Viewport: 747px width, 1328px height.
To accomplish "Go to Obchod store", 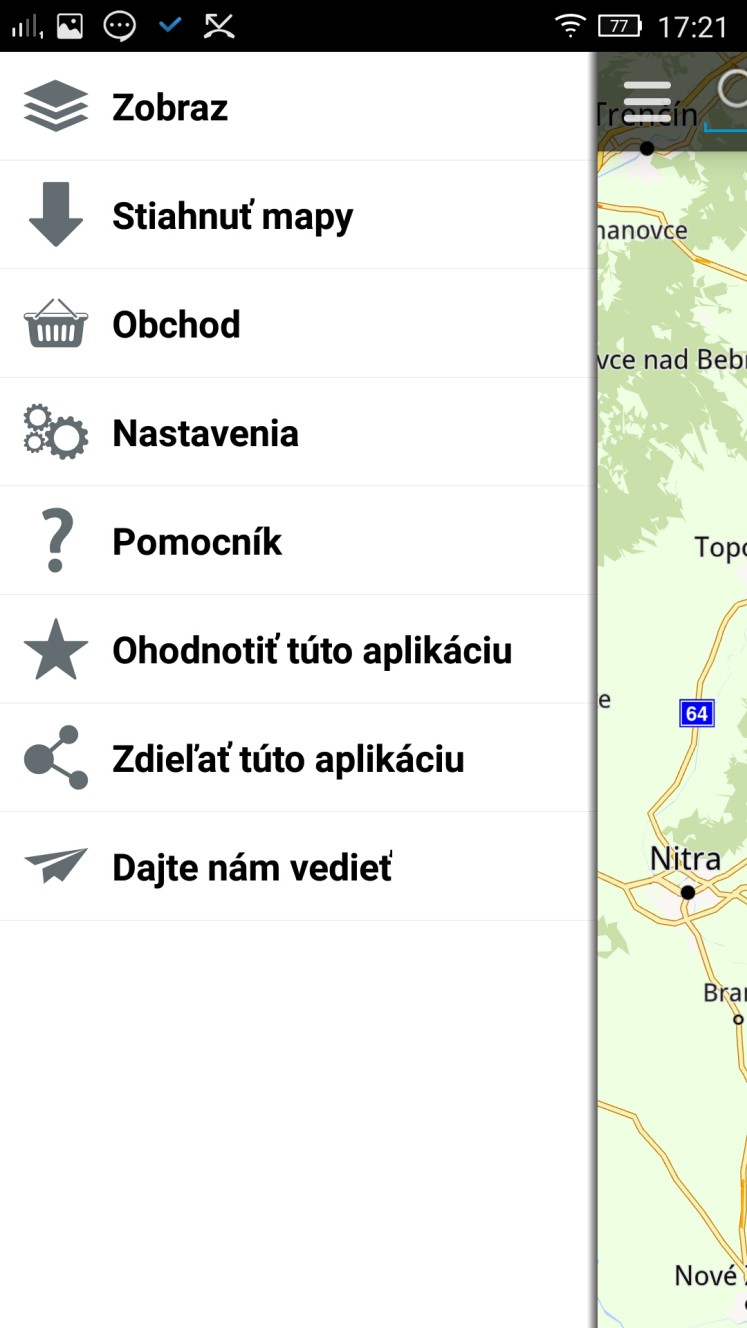I will 298,324.
